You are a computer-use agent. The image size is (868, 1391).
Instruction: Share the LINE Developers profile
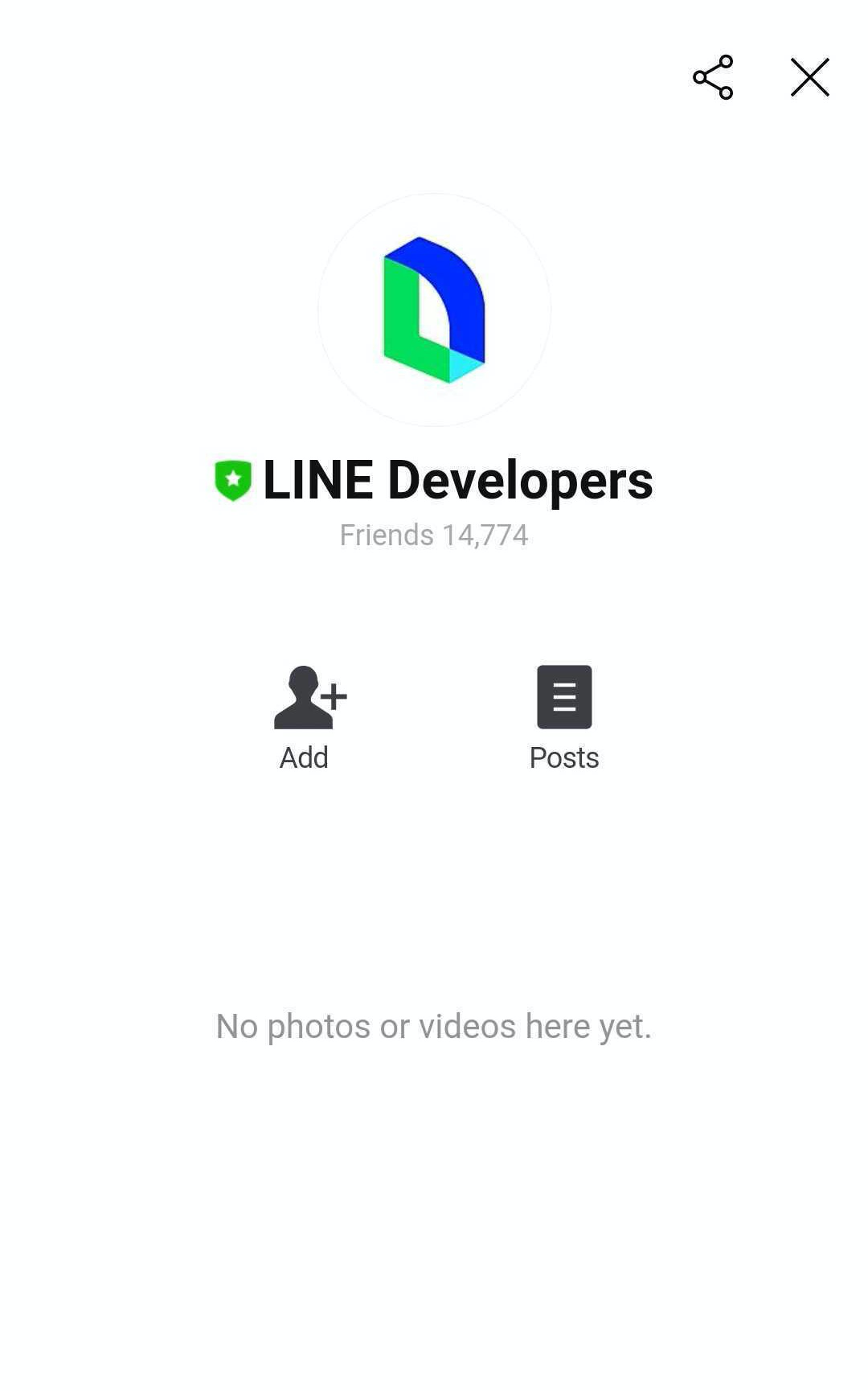(x=713, y=77)
